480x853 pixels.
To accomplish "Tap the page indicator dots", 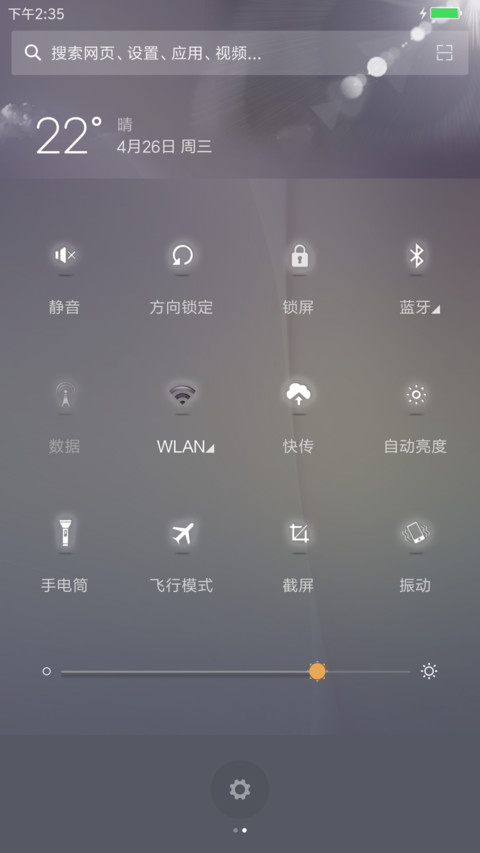I will point(239,830).
